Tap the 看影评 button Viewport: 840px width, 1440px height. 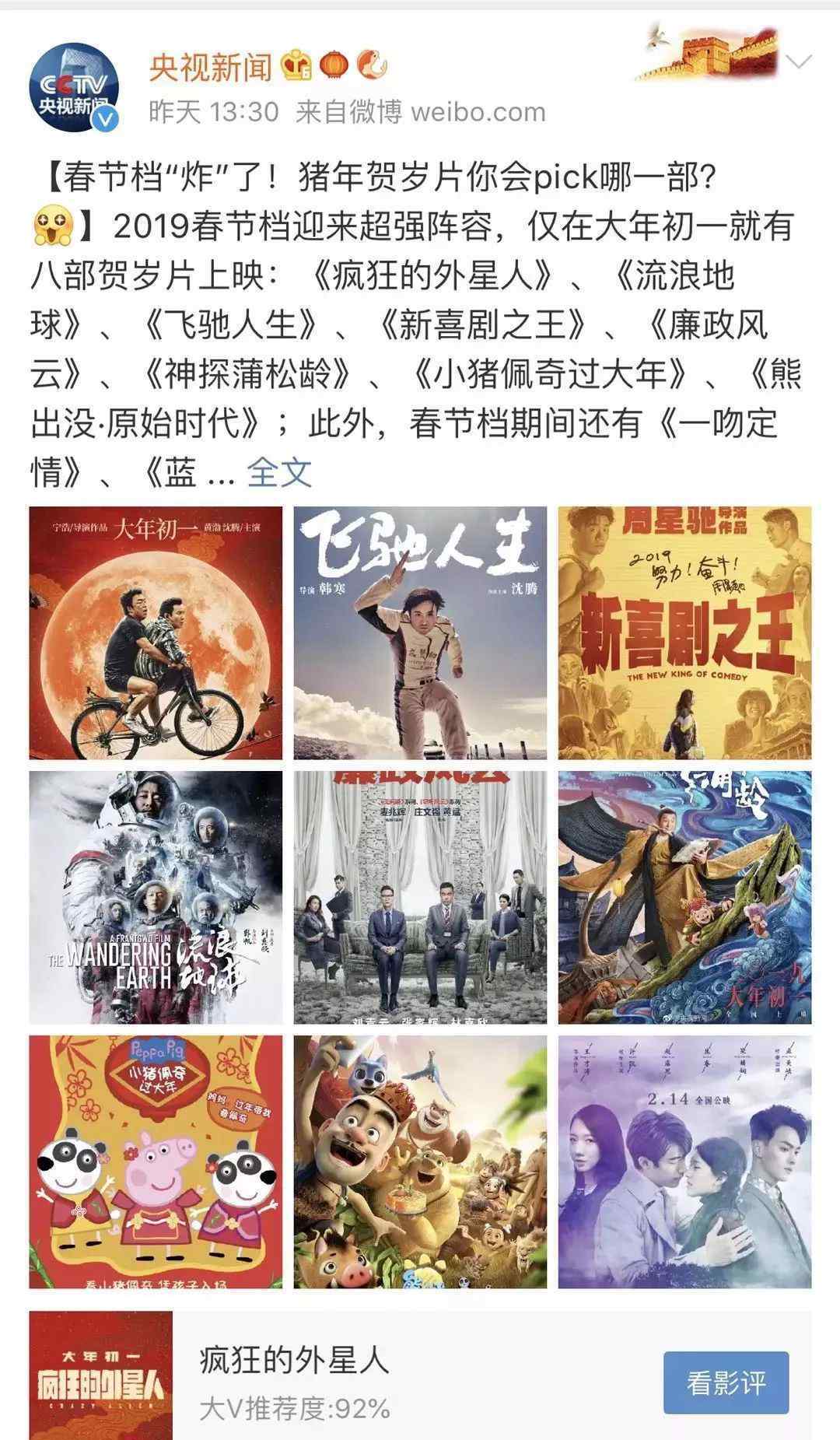click(726, 1382)
